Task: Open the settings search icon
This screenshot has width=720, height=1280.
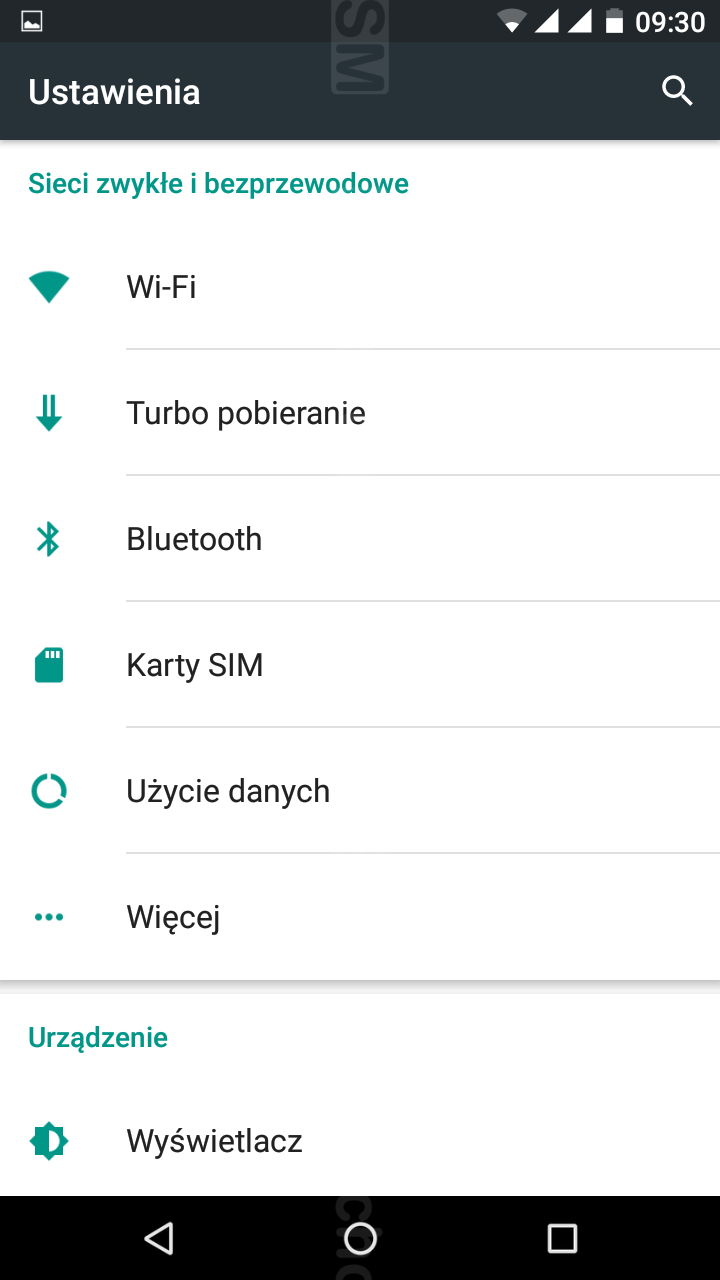Action: [677, 91]
